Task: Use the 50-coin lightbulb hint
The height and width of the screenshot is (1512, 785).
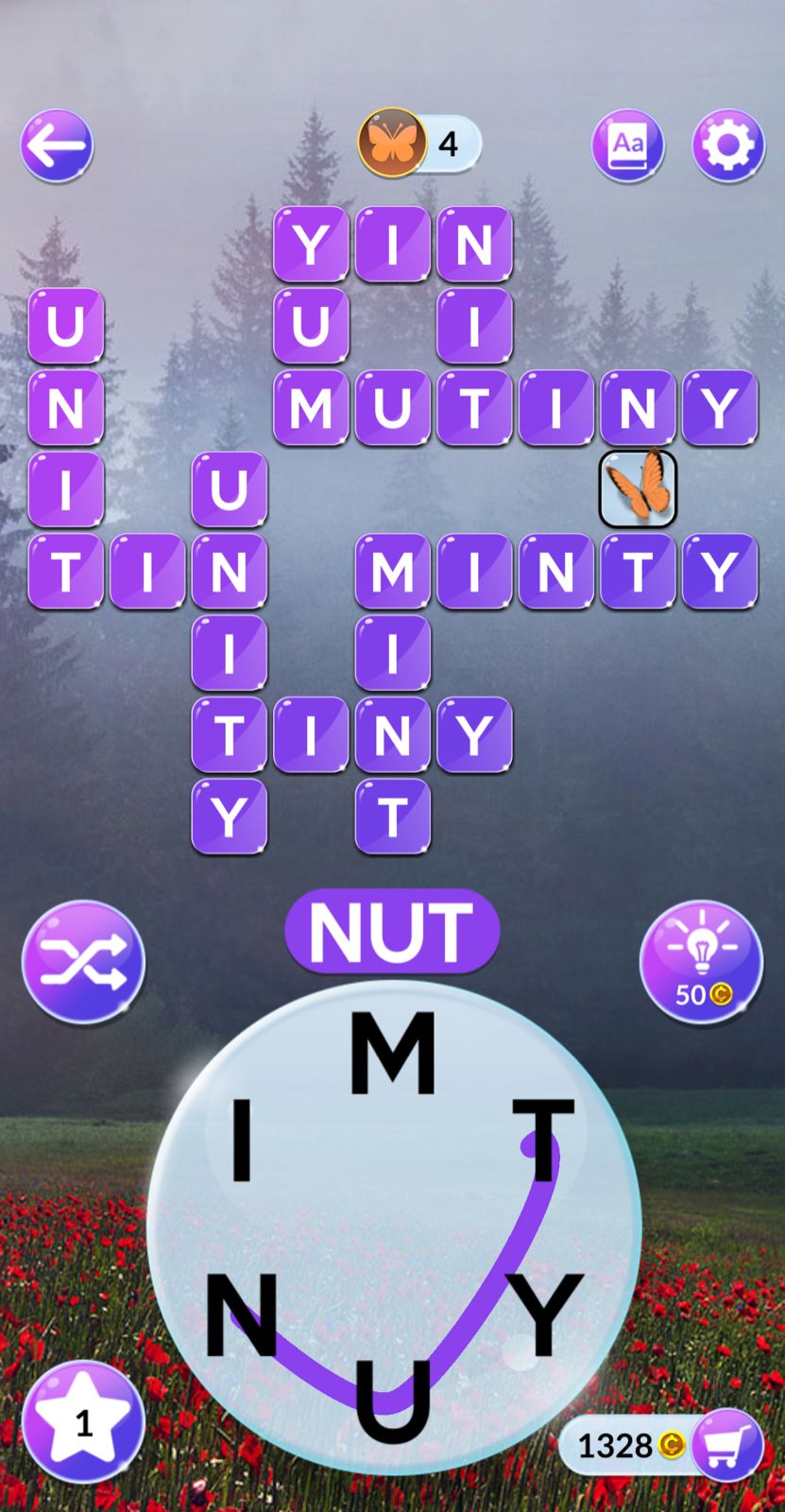Action: (x=700, y=962)
